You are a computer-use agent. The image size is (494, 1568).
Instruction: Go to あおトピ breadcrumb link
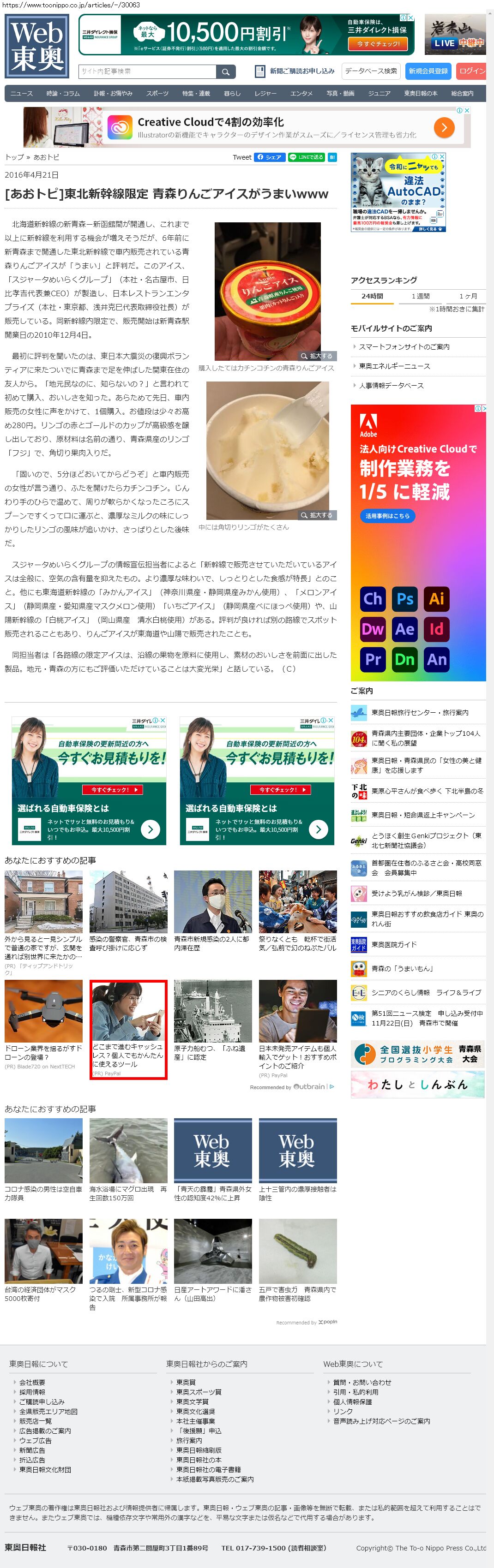click(x=46, y=158)
